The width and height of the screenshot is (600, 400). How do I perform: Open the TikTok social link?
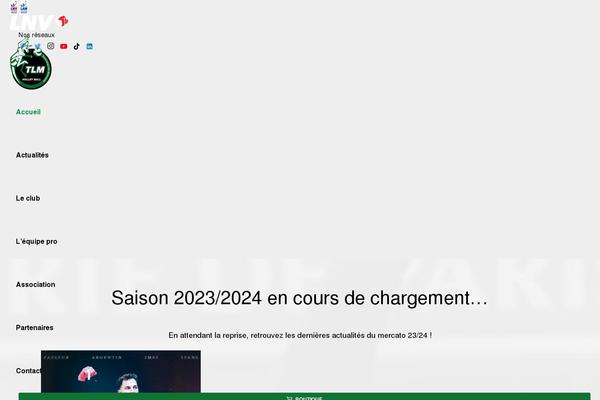pyautogui.click(x=77, y=46)
